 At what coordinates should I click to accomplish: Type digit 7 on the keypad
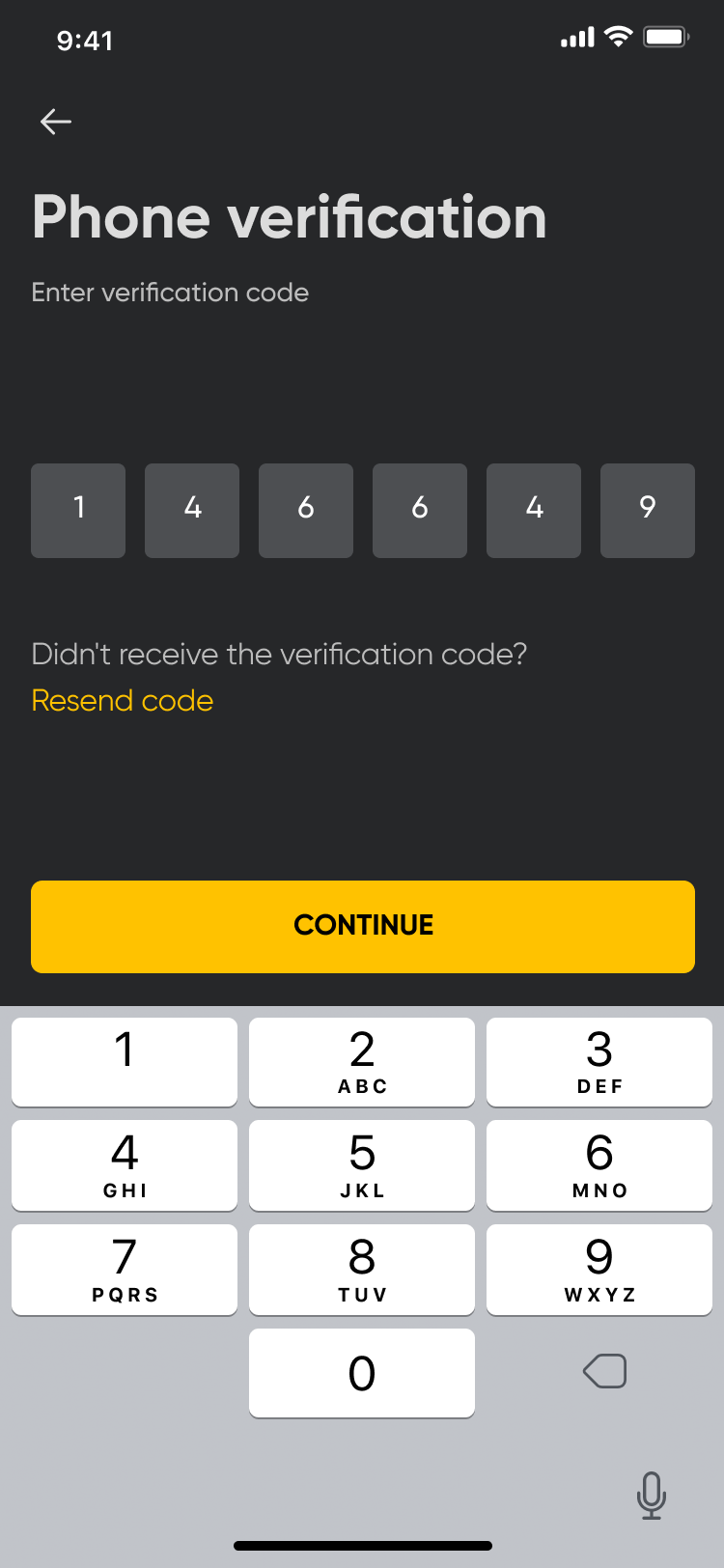[x=125, y=1269]
